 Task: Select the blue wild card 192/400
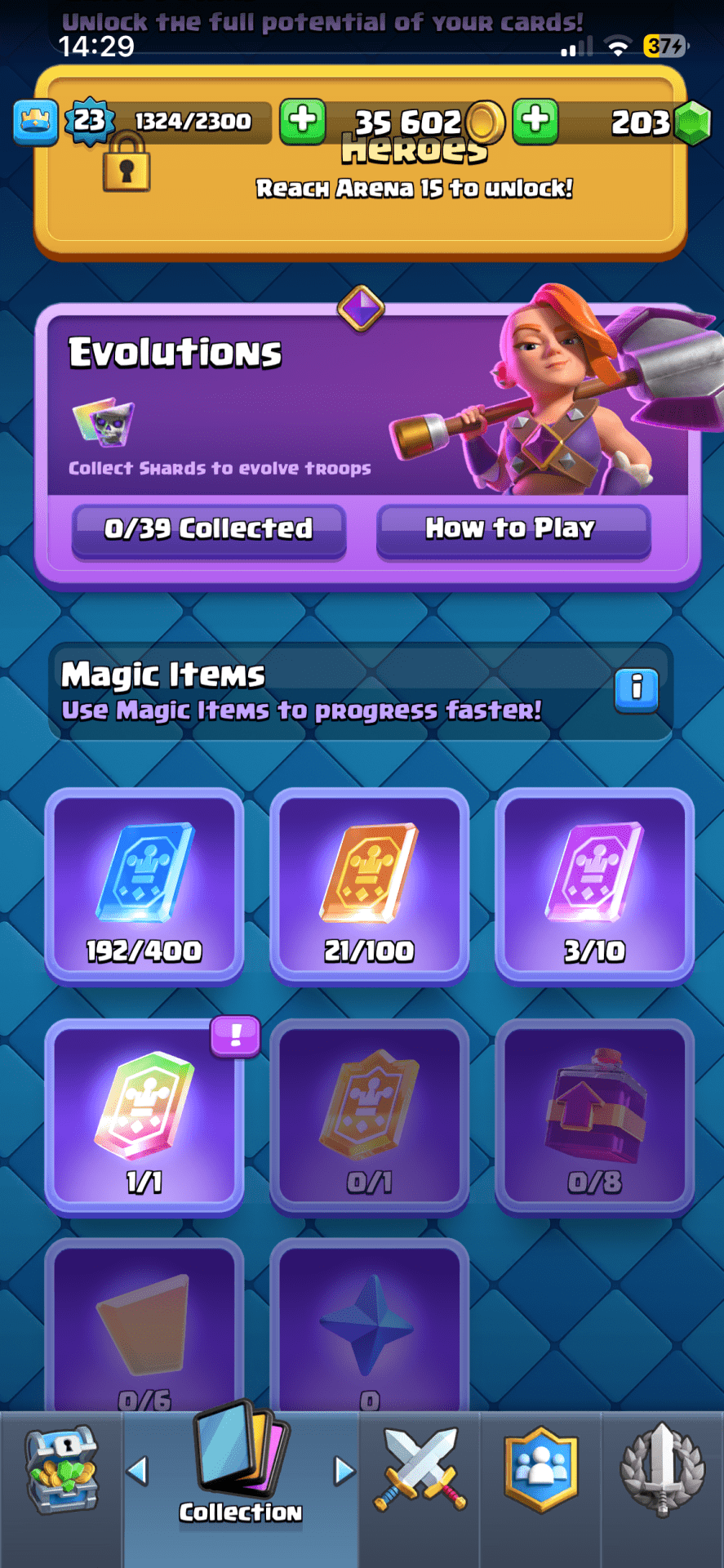coord(144,886)
